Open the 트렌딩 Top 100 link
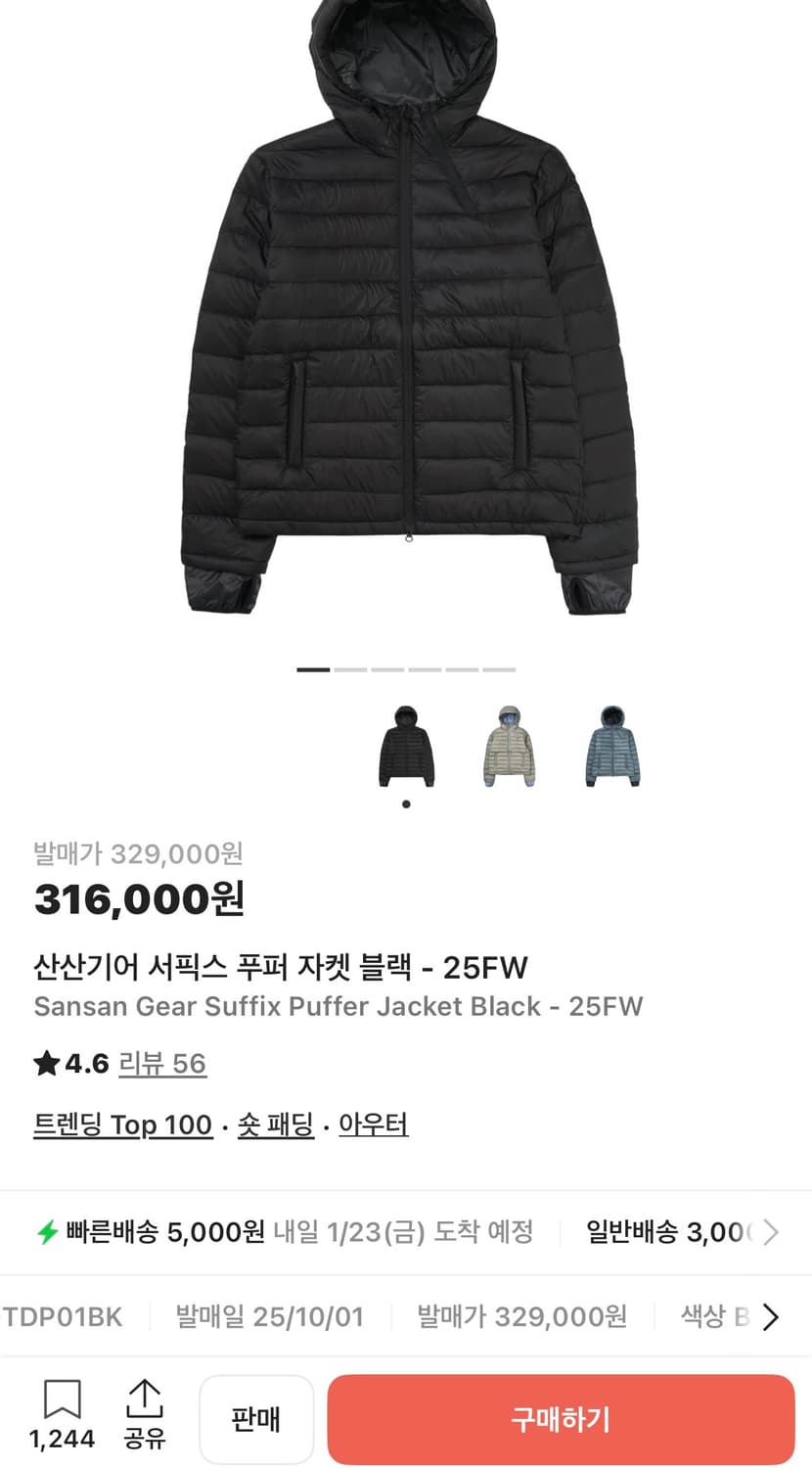Image resolution: width=812 pixels, height=1468 pixels. tap(123, 1124)
